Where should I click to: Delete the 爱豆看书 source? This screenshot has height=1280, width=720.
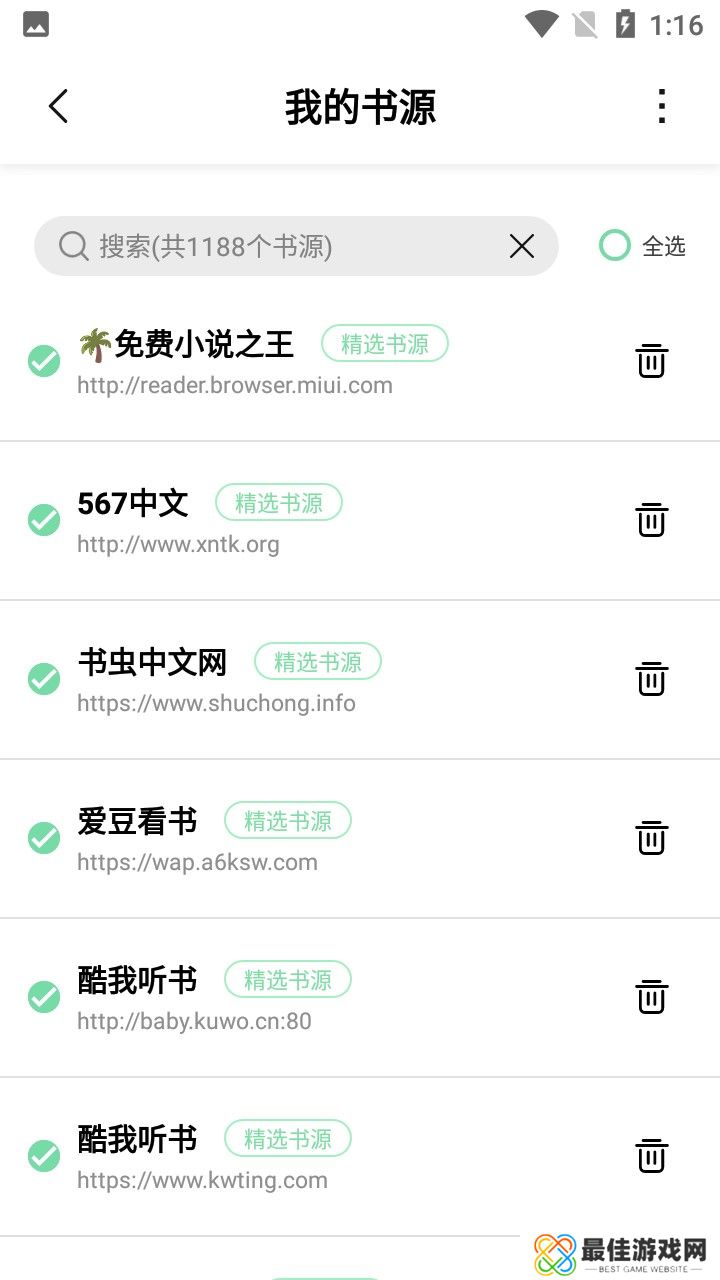[651, 838]
